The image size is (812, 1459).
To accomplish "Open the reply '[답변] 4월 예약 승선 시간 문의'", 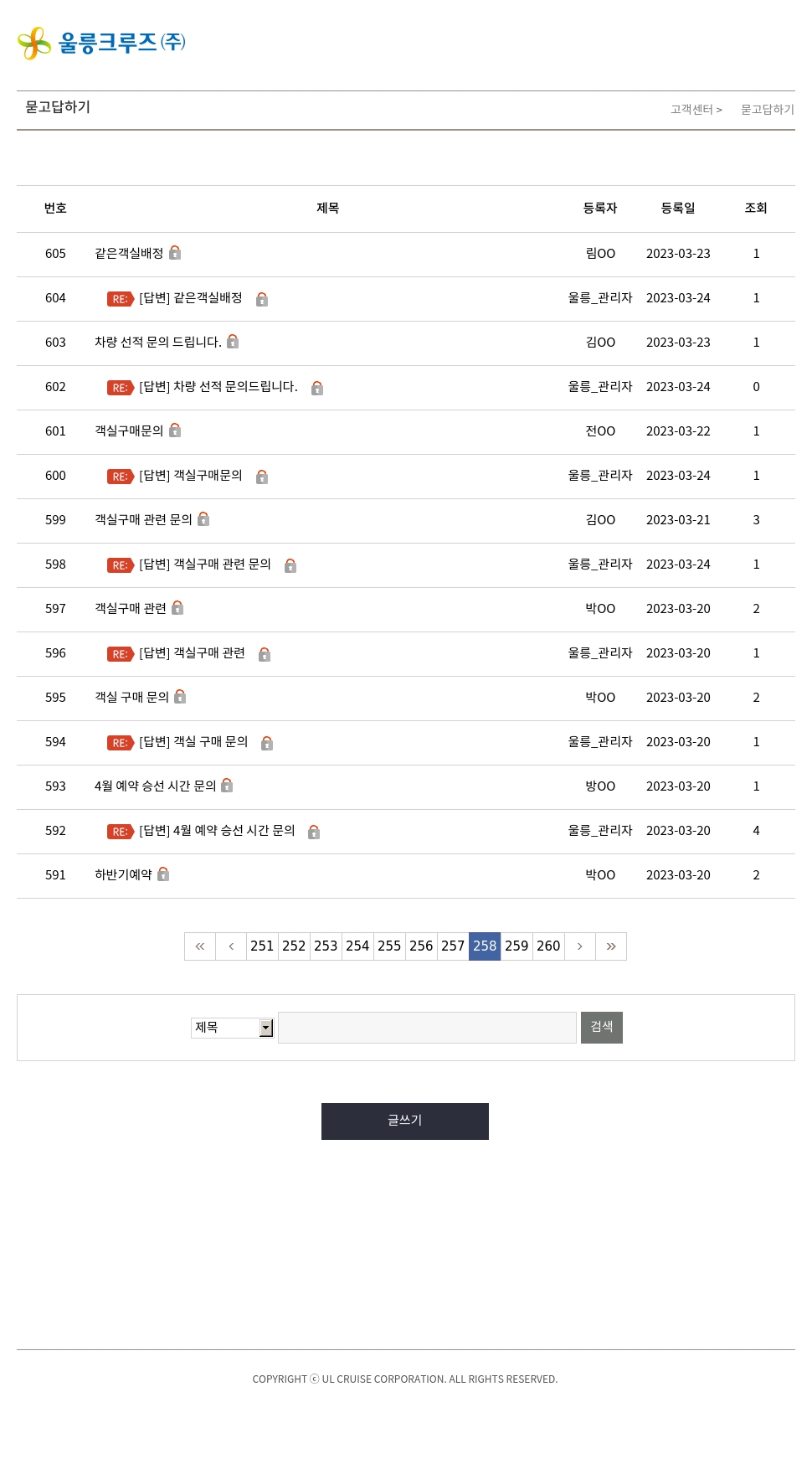I will 217,831.
